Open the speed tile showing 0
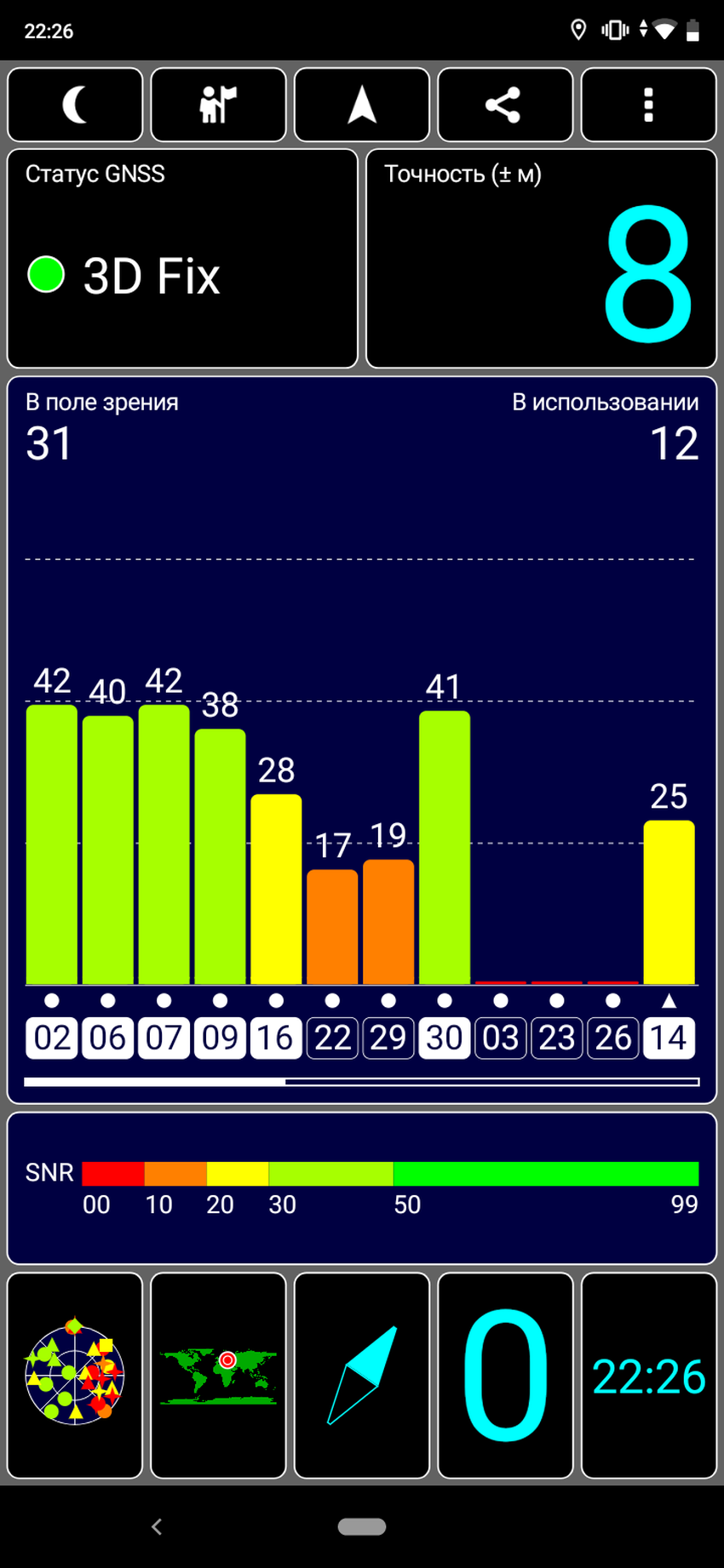The image size is (724, 1568). [505, 1376]
